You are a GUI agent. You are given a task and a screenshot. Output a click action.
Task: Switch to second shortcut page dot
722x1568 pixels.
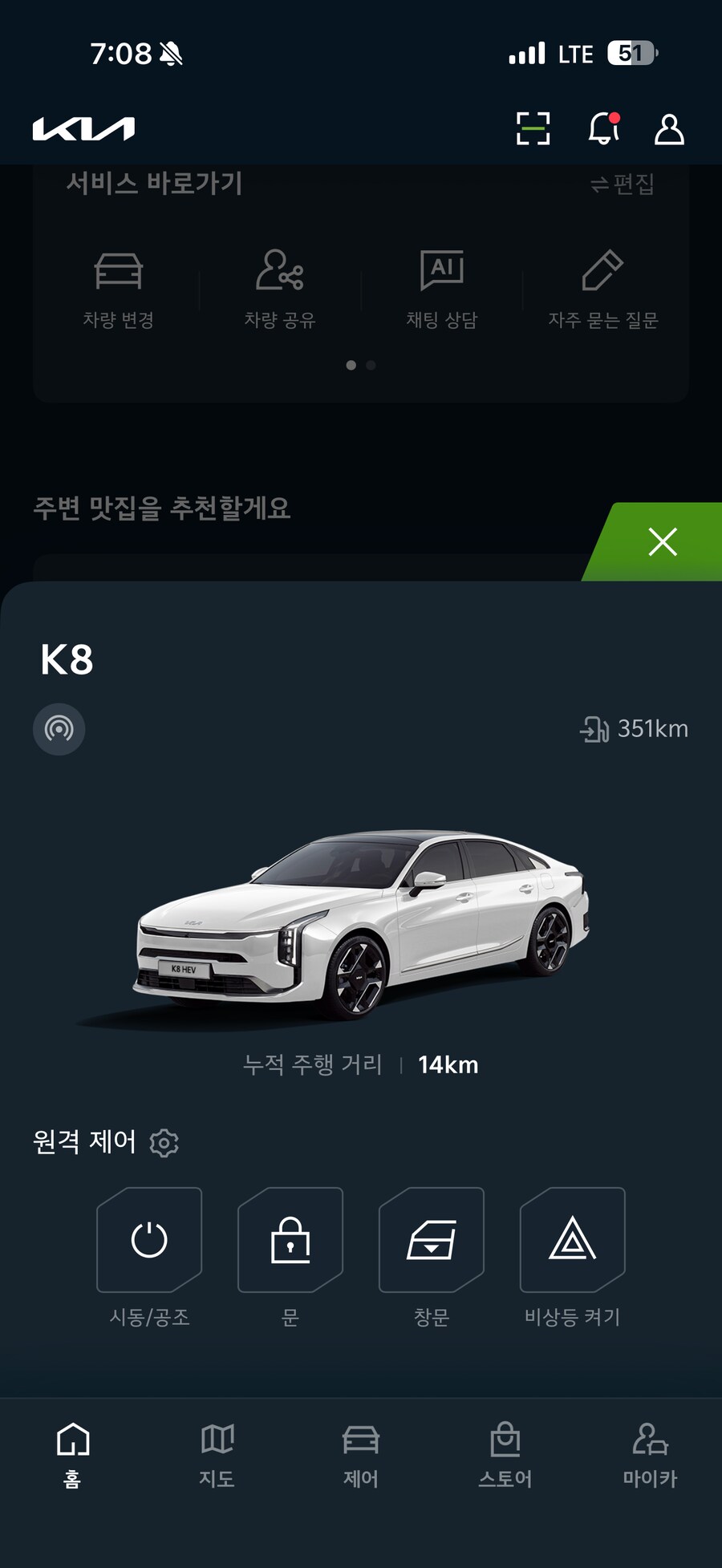pyautogui.click(x=370, y=364)
